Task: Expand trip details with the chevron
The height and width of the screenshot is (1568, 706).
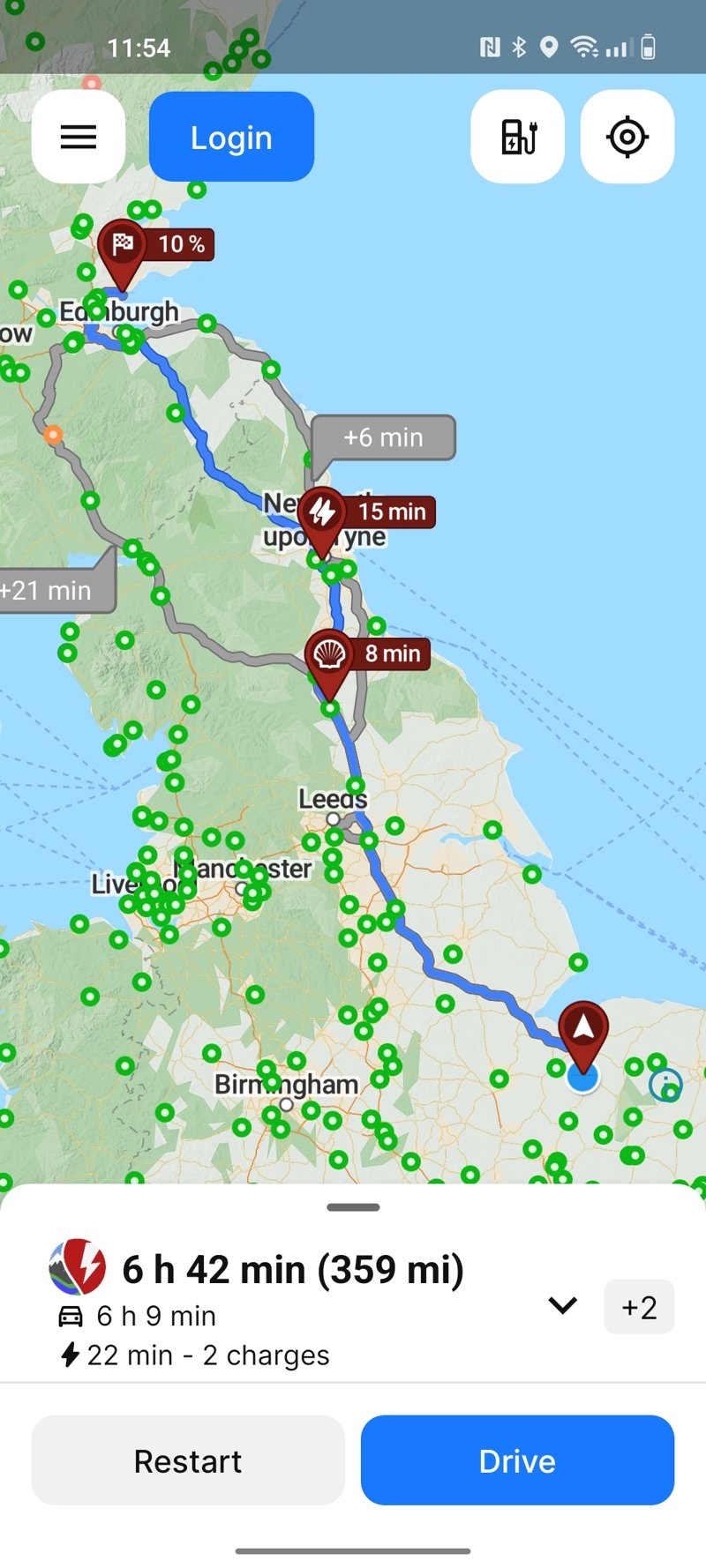Action: point(563,1305)
